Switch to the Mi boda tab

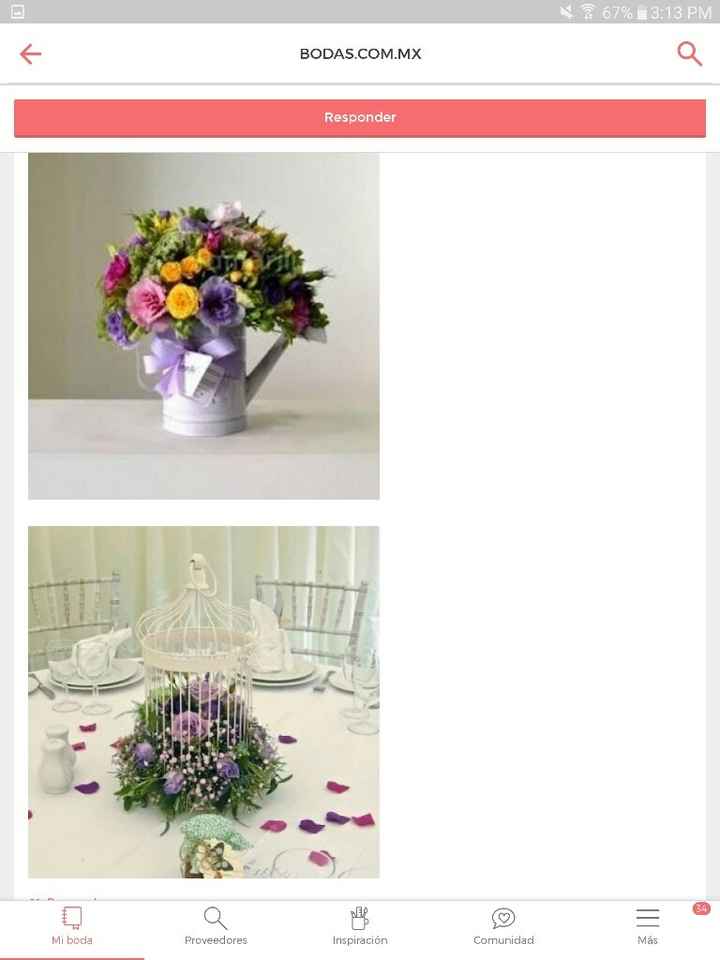(x=72, y=926)
